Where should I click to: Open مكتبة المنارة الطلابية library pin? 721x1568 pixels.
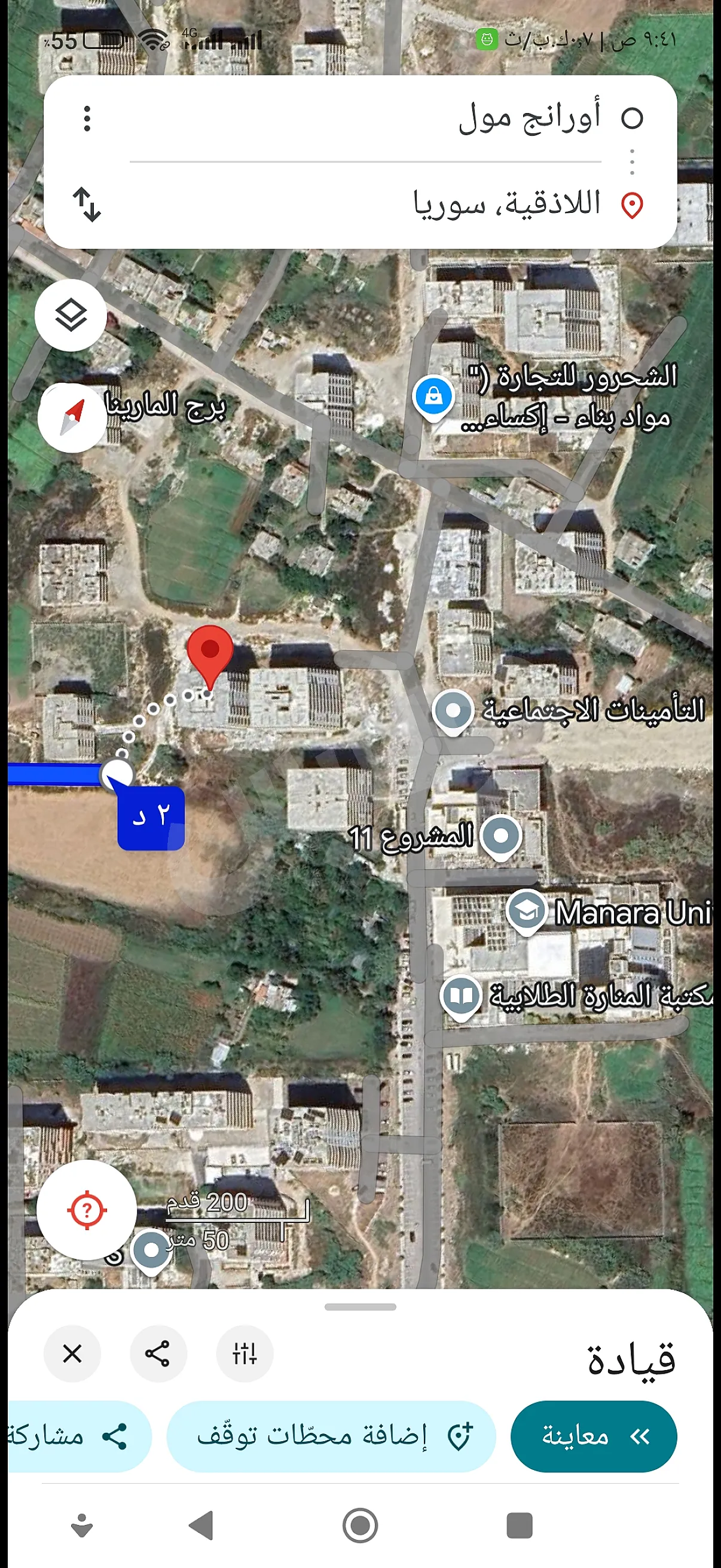coord(460,996)
